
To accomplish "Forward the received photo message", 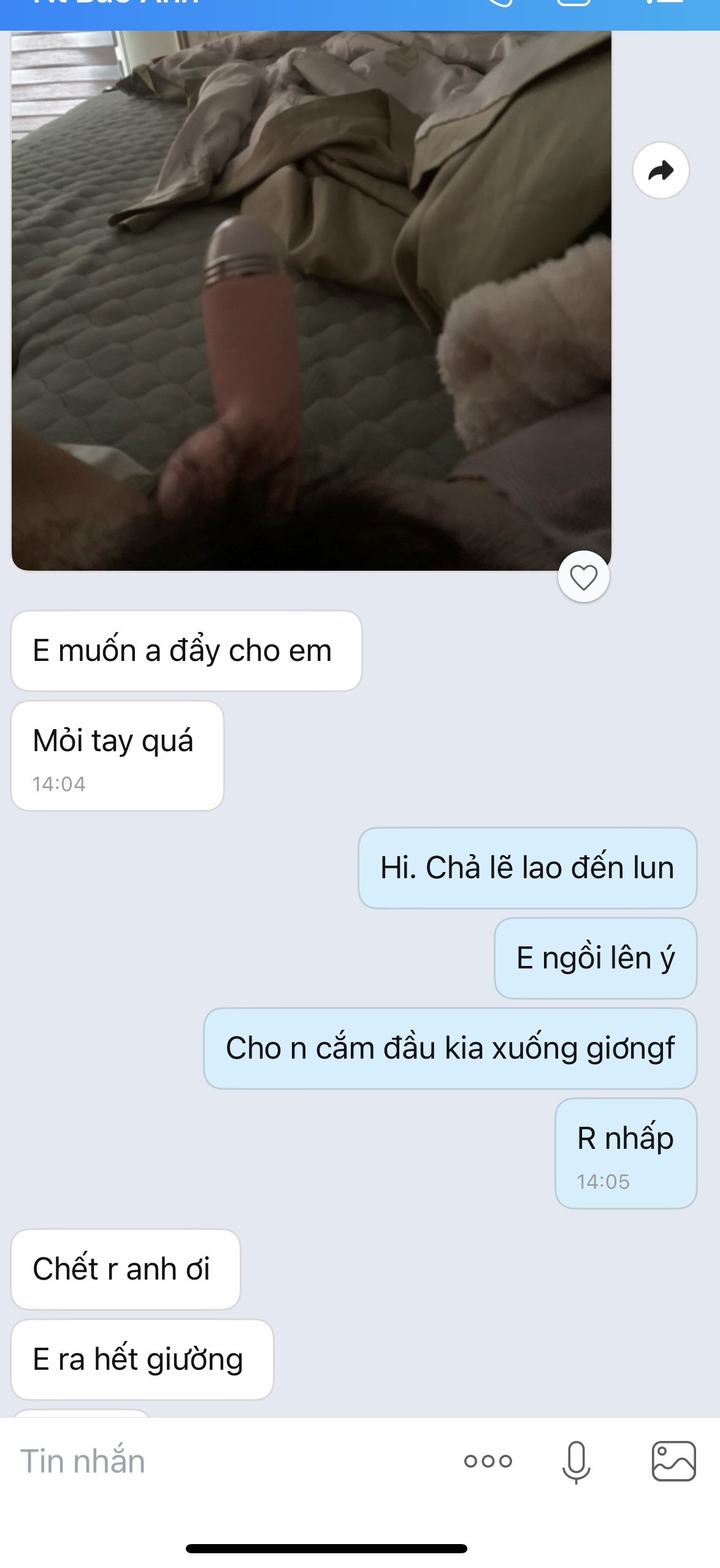I will click(661, 171).
